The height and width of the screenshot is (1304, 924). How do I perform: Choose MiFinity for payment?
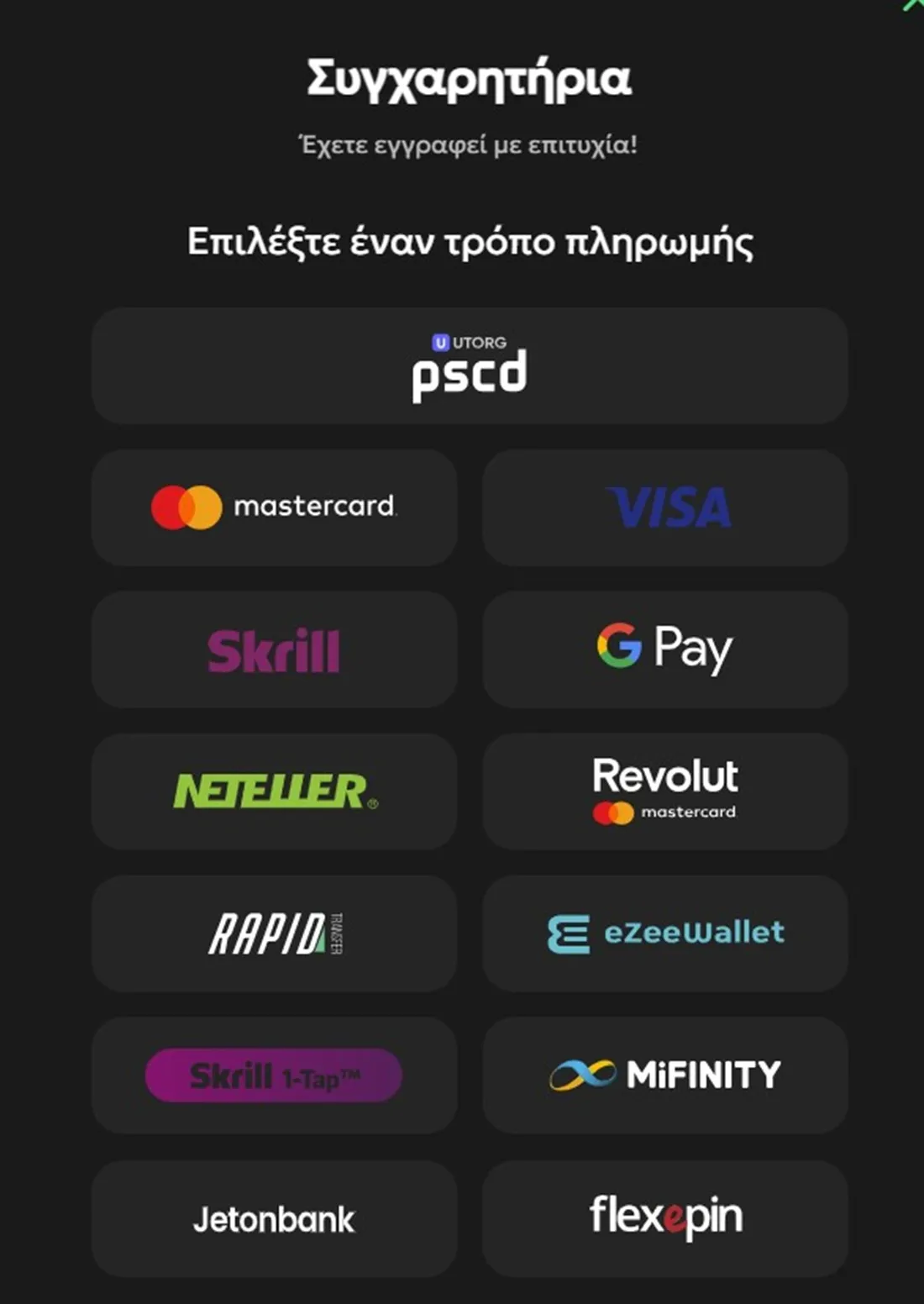[665, 1075]
